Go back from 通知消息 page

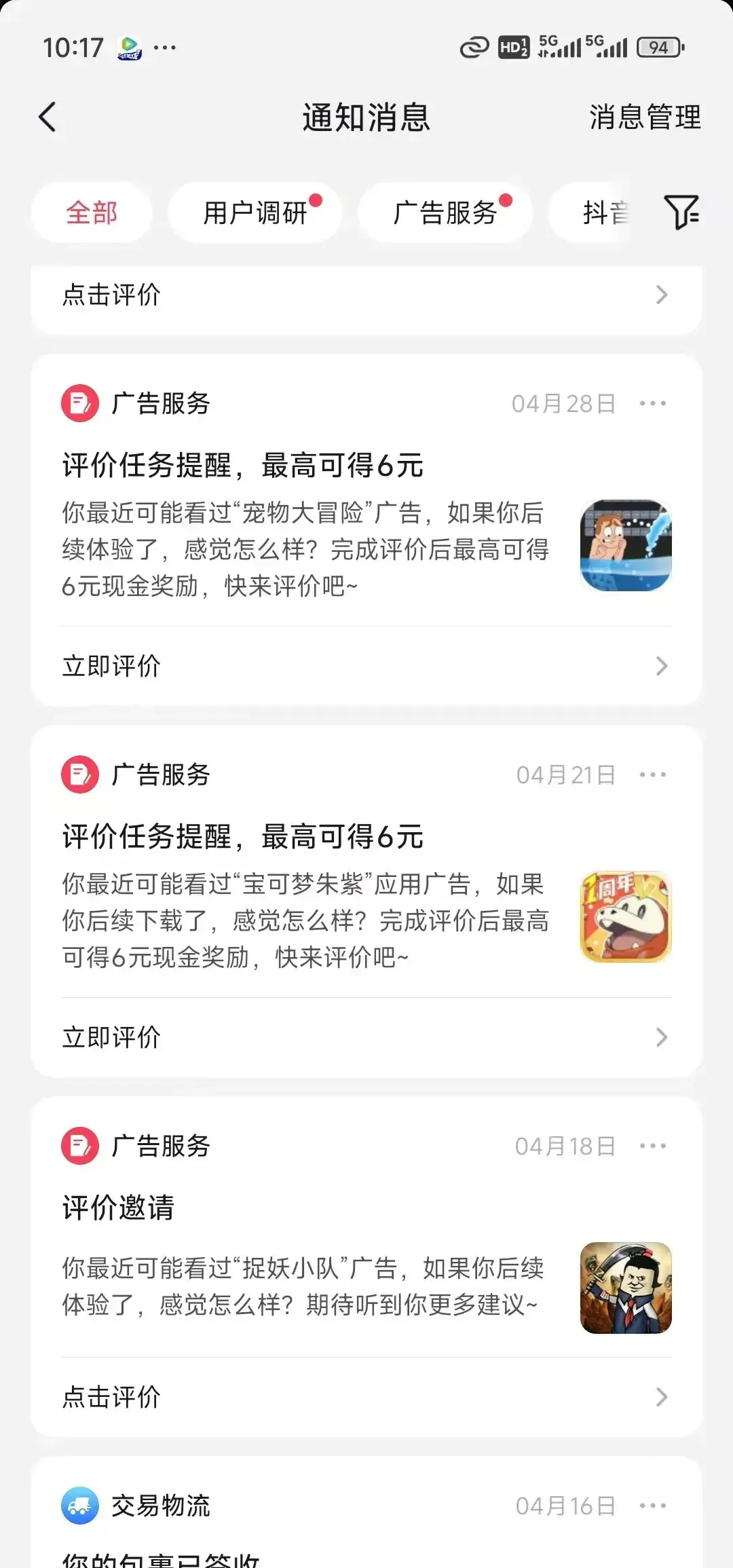click(48, 117)
